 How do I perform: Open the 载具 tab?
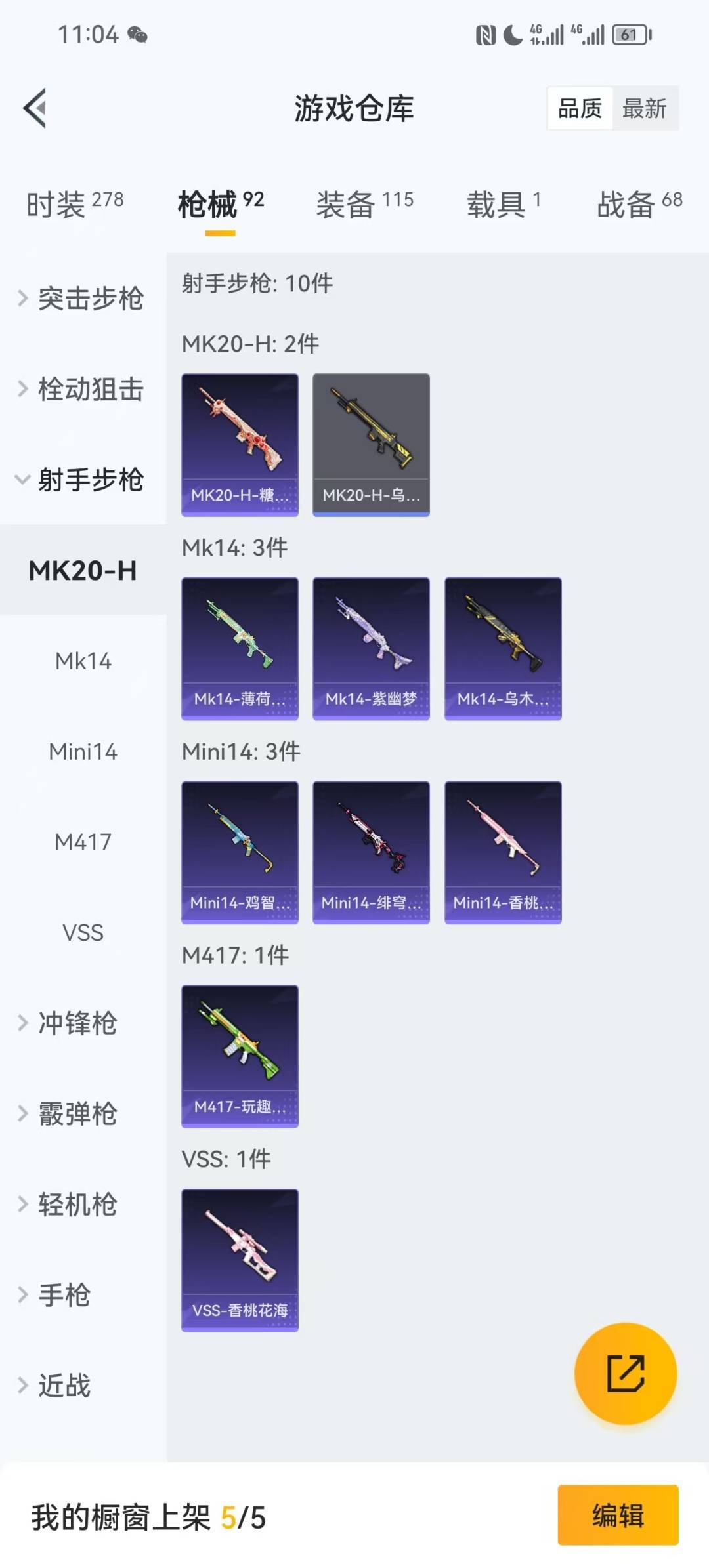tap(504, 204)
